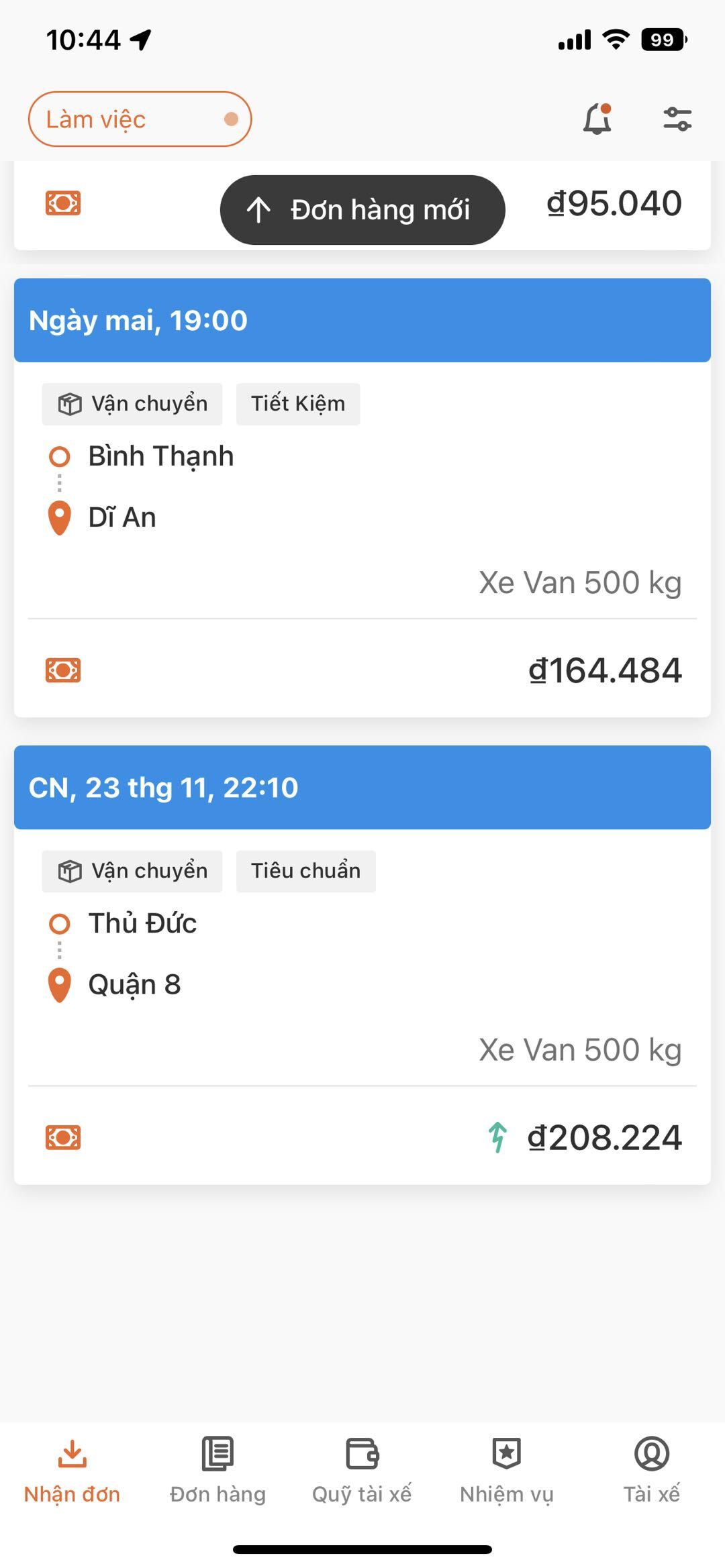Select the đ208.224 fare amount
This screenshot has height=1568, width=725.
tap(603, 1137)
